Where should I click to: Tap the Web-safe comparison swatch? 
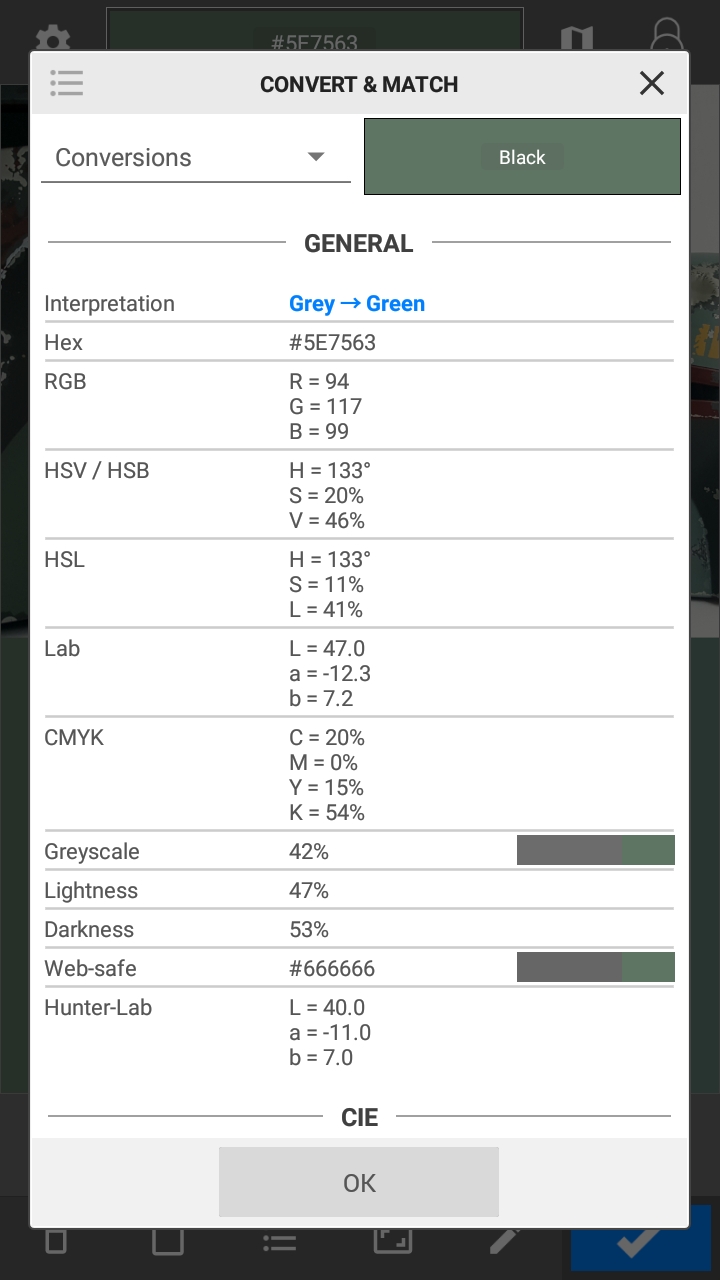point(596,968)
